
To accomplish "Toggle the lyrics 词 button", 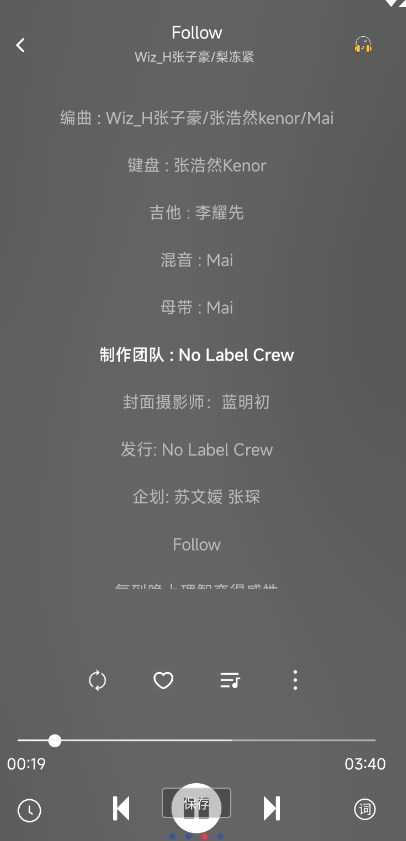I will (x=365, y=809).
